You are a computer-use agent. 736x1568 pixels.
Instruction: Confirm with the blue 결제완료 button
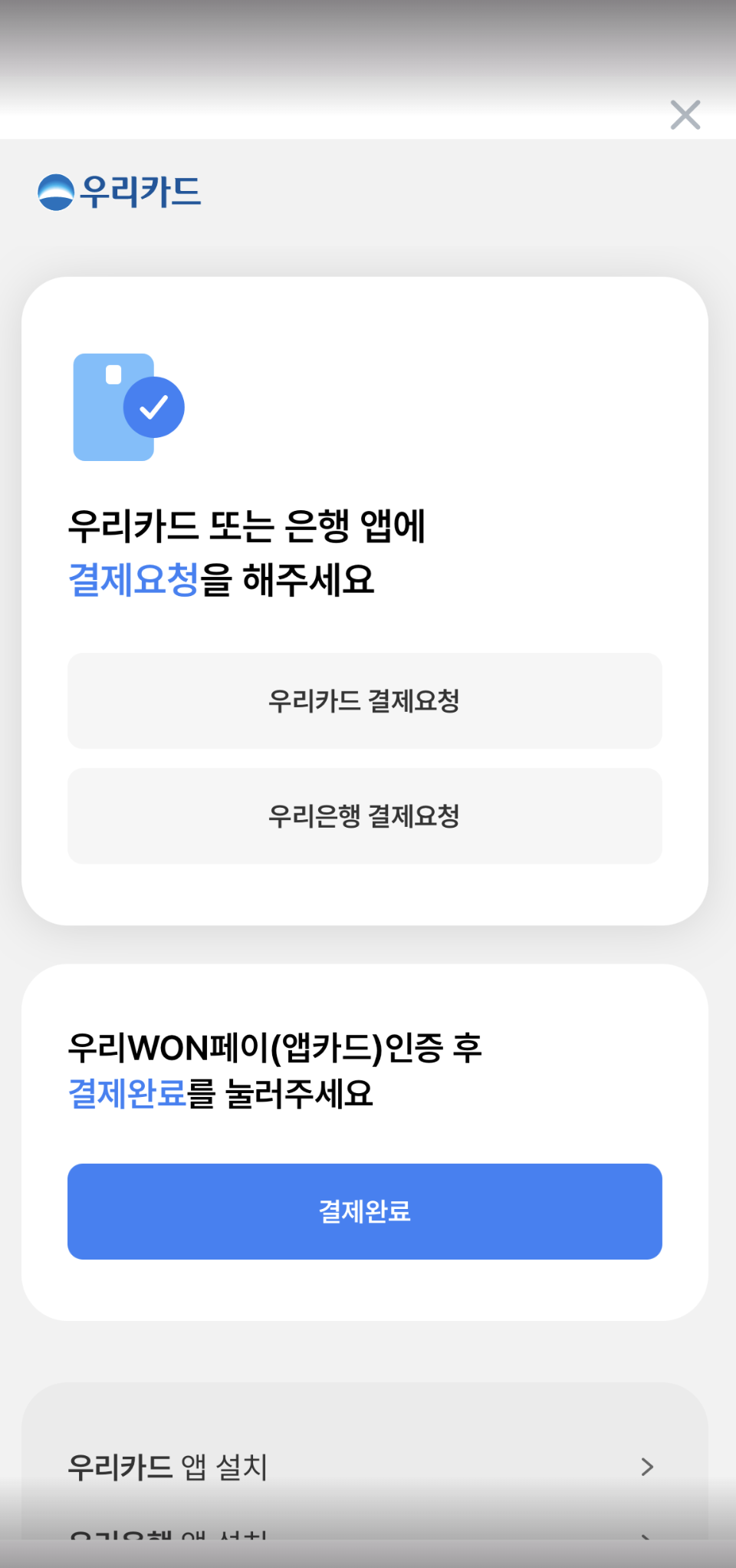tap(364, 1211)
